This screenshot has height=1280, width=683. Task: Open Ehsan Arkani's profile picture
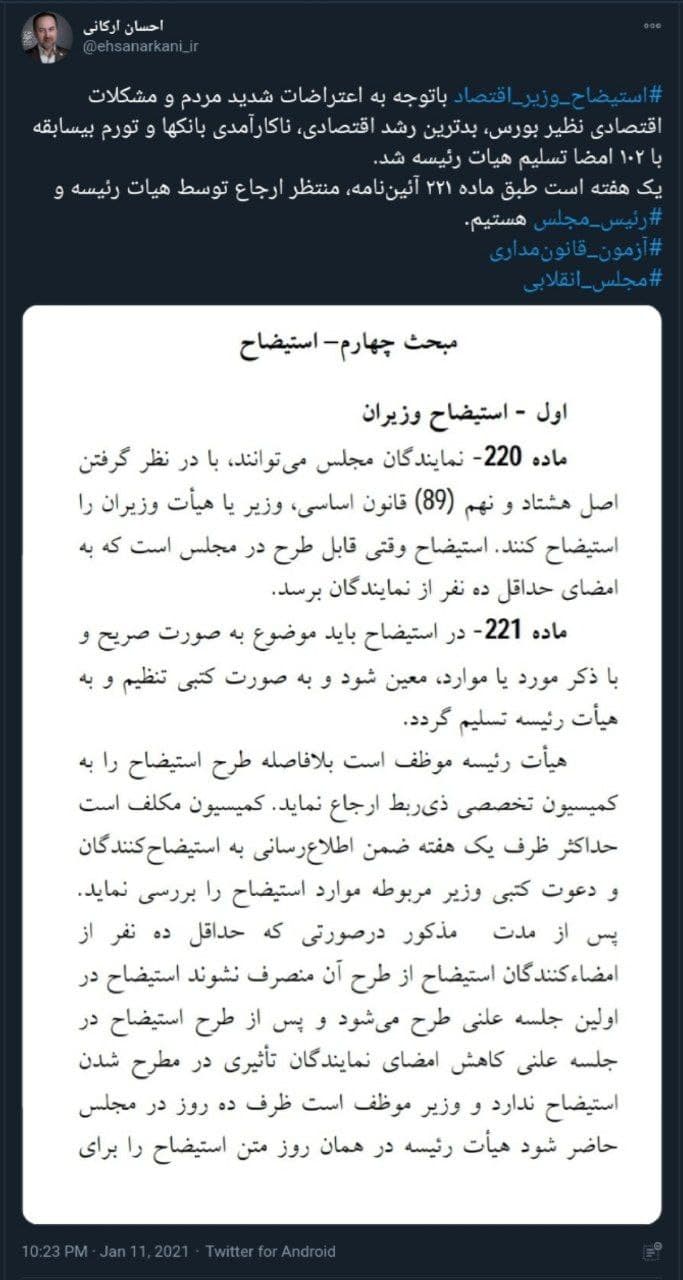47,37
